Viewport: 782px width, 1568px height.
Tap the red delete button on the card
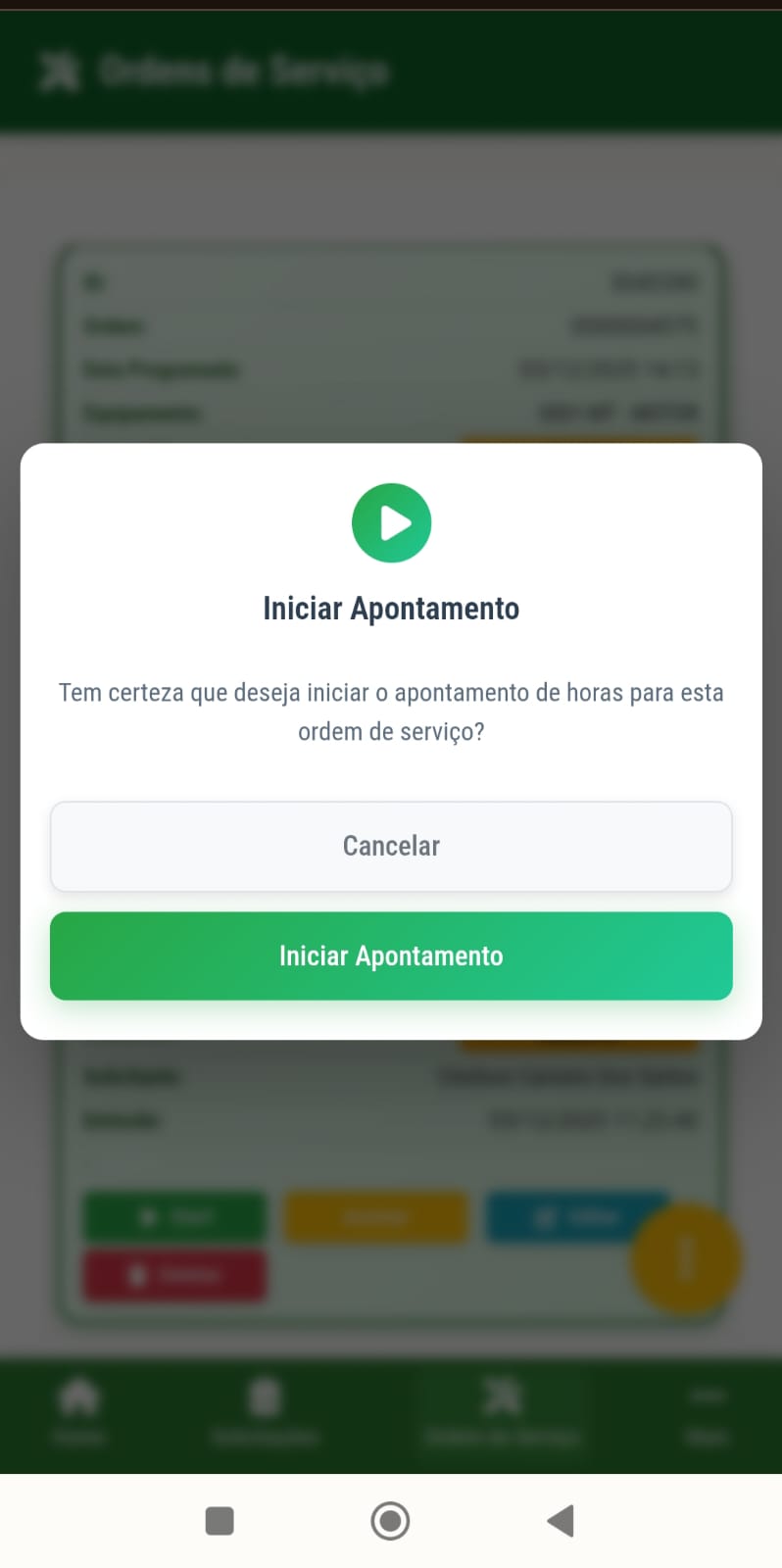point(173,1275)
